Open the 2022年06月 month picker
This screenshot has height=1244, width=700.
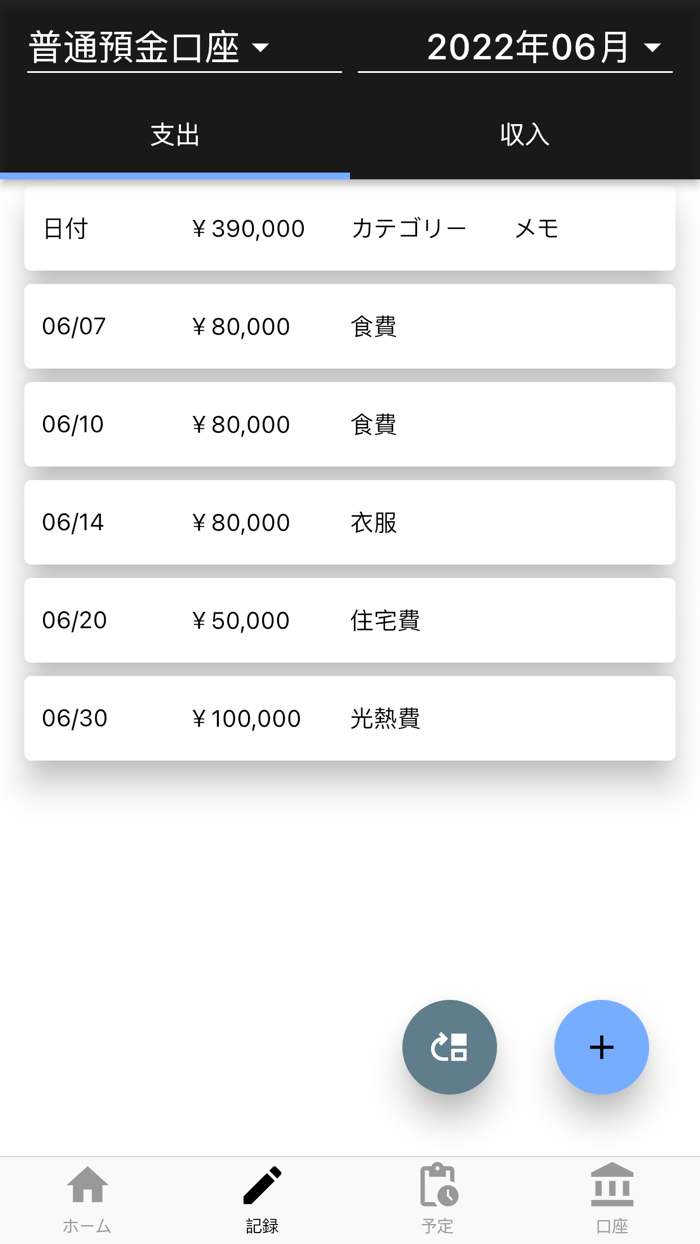tap(515, 48)
